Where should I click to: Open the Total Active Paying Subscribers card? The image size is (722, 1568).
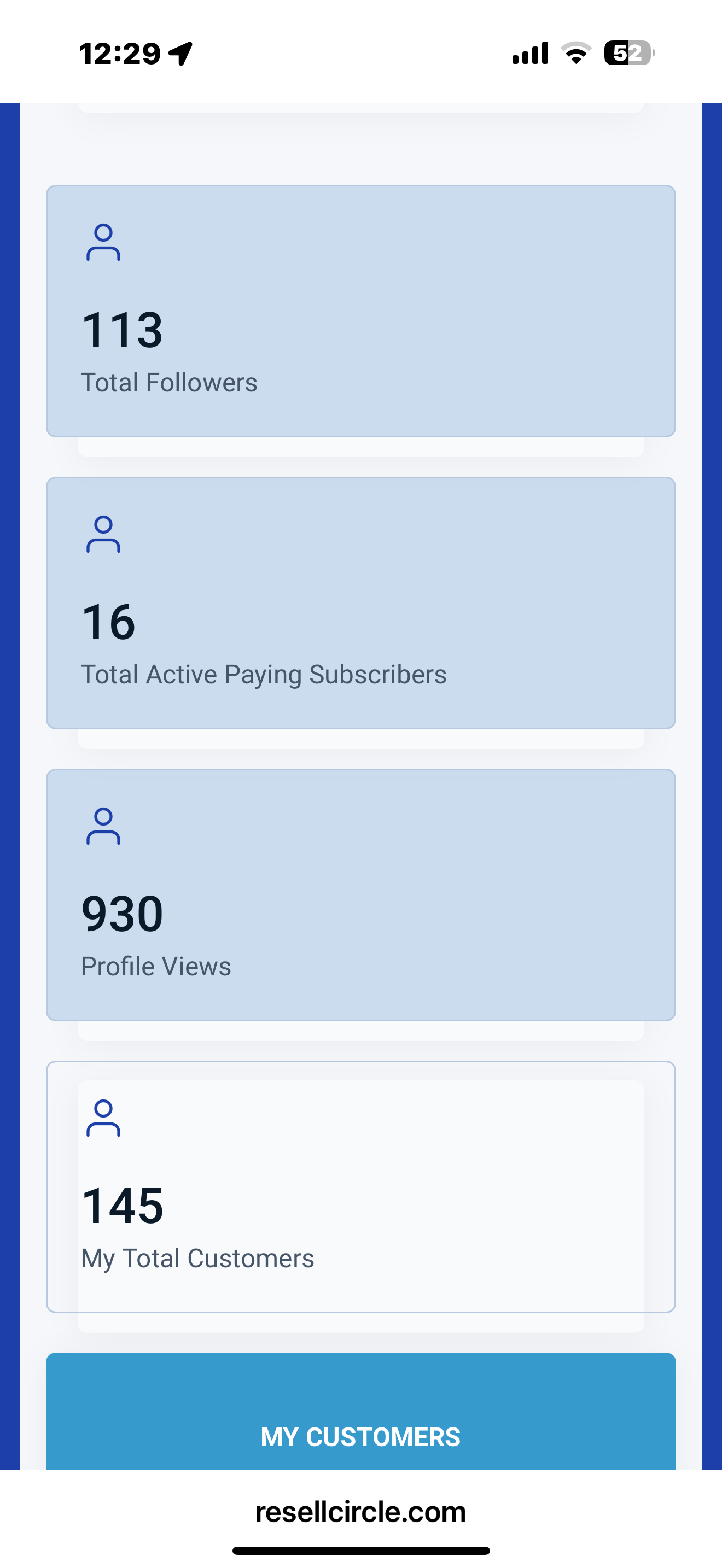pyautogui.click(x=360, y=602)
